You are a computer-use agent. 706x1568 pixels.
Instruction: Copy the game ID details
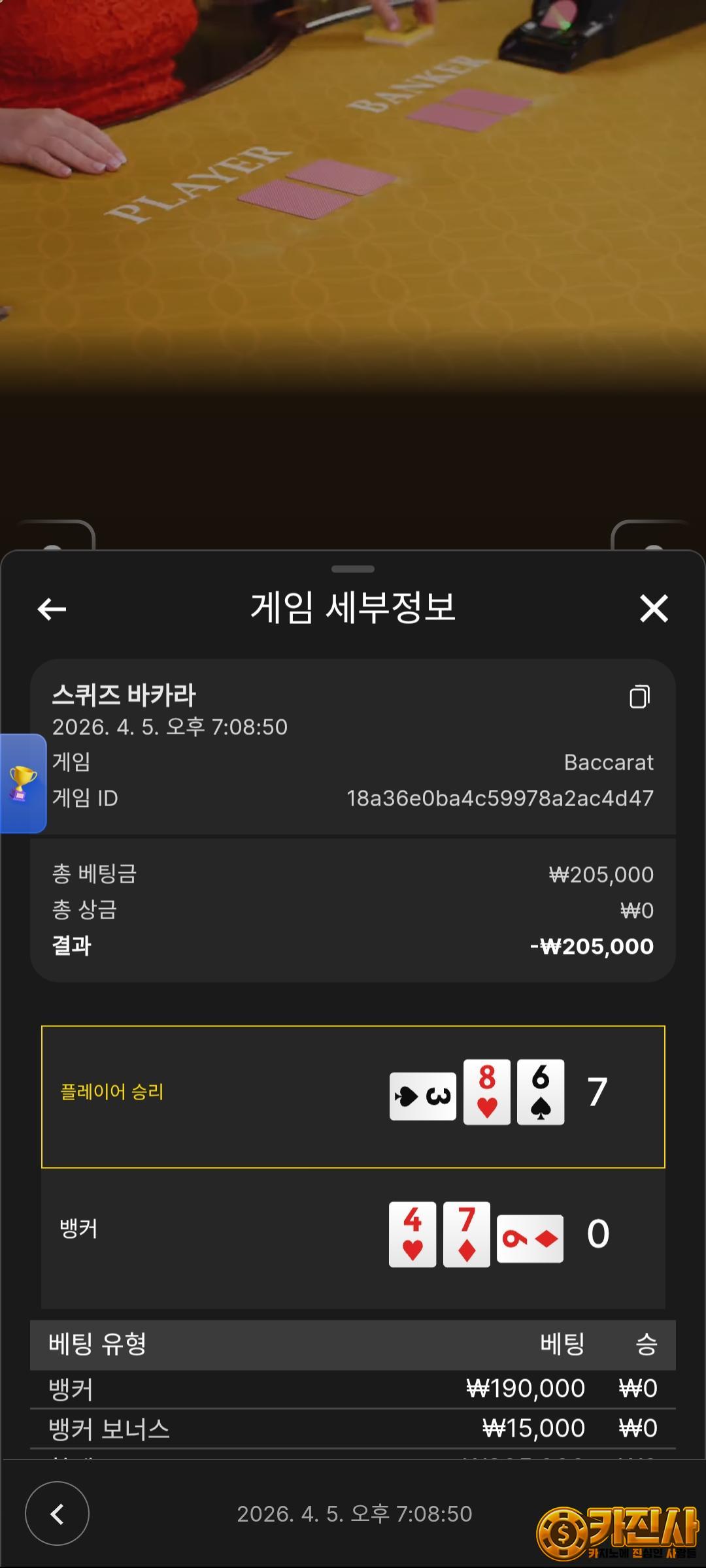639,696
